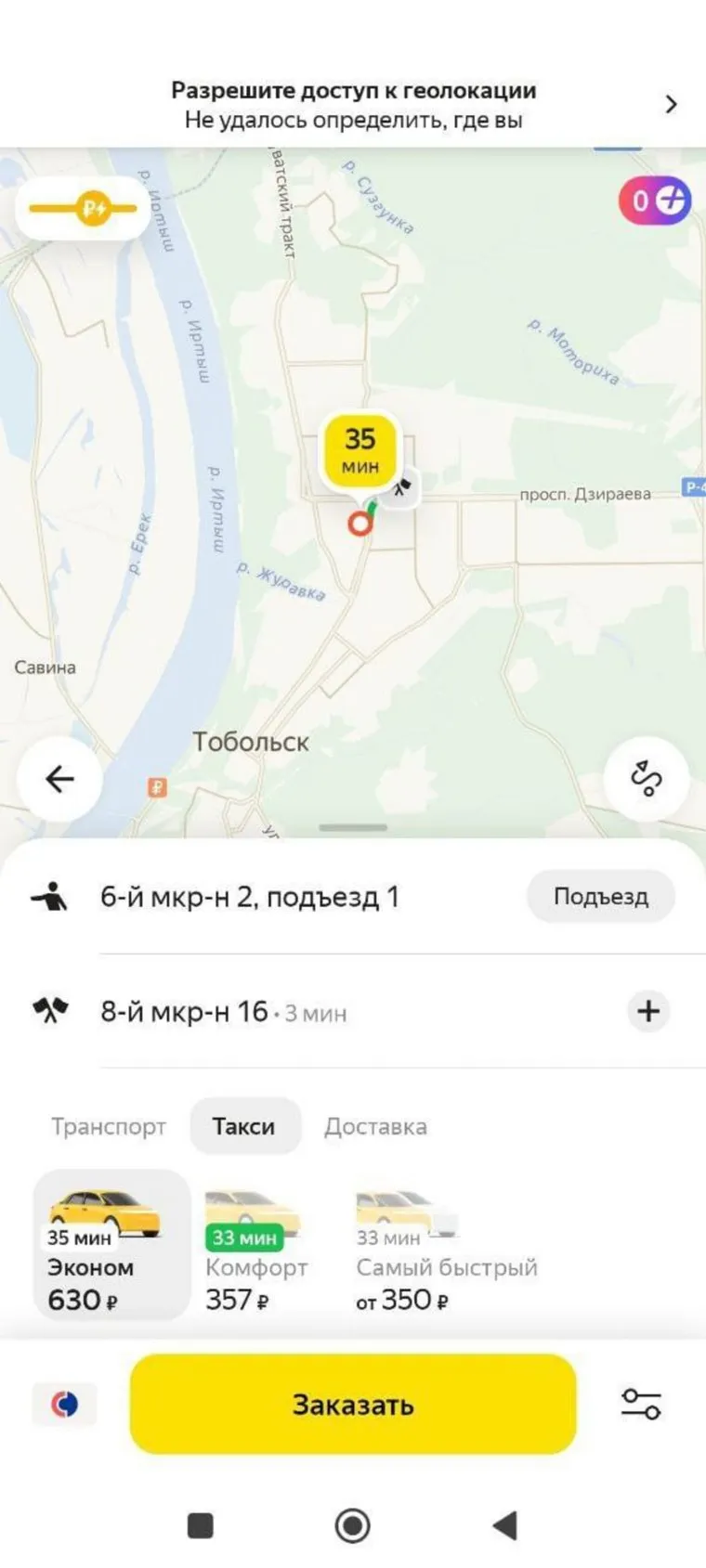Image resolution: width=706 pixels, height=1568 pixels.
Task: Select the Такси tab
Action: [x=243, y=1126]
